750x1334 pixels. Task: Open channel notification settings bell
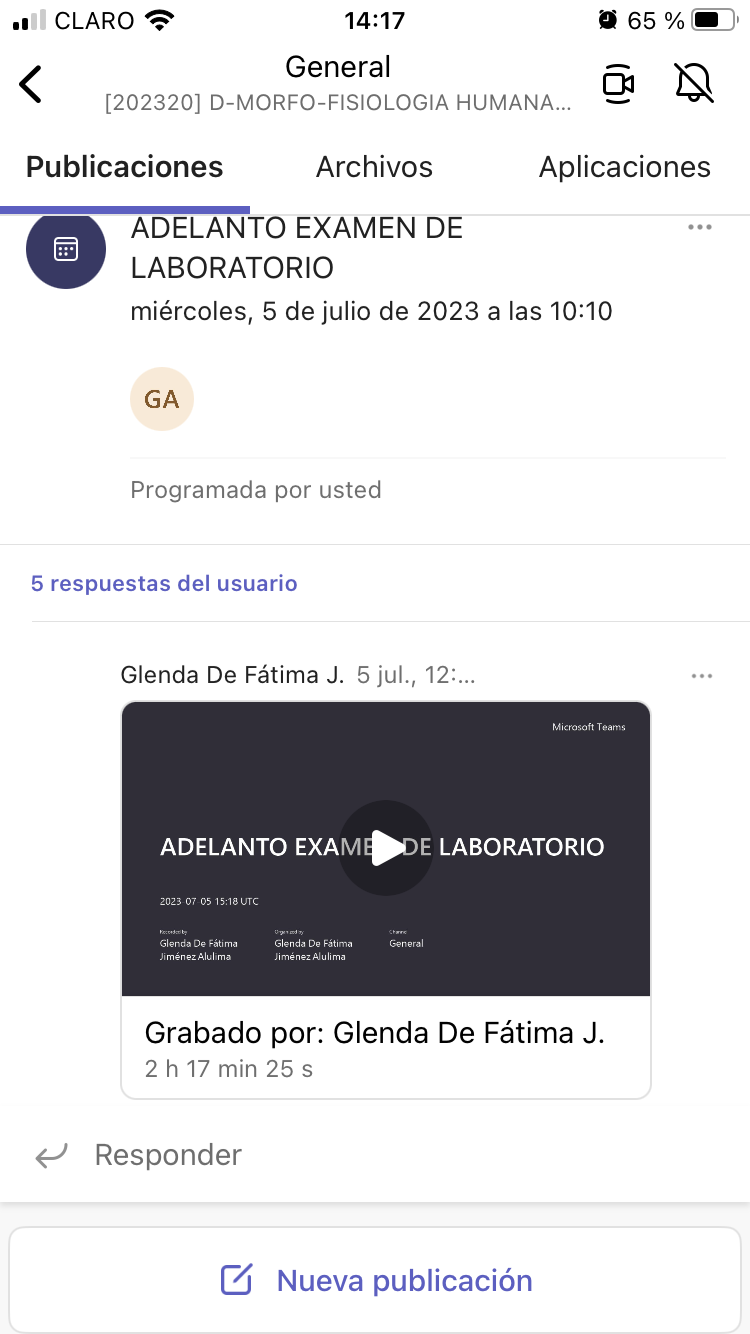tap(695, 84)
